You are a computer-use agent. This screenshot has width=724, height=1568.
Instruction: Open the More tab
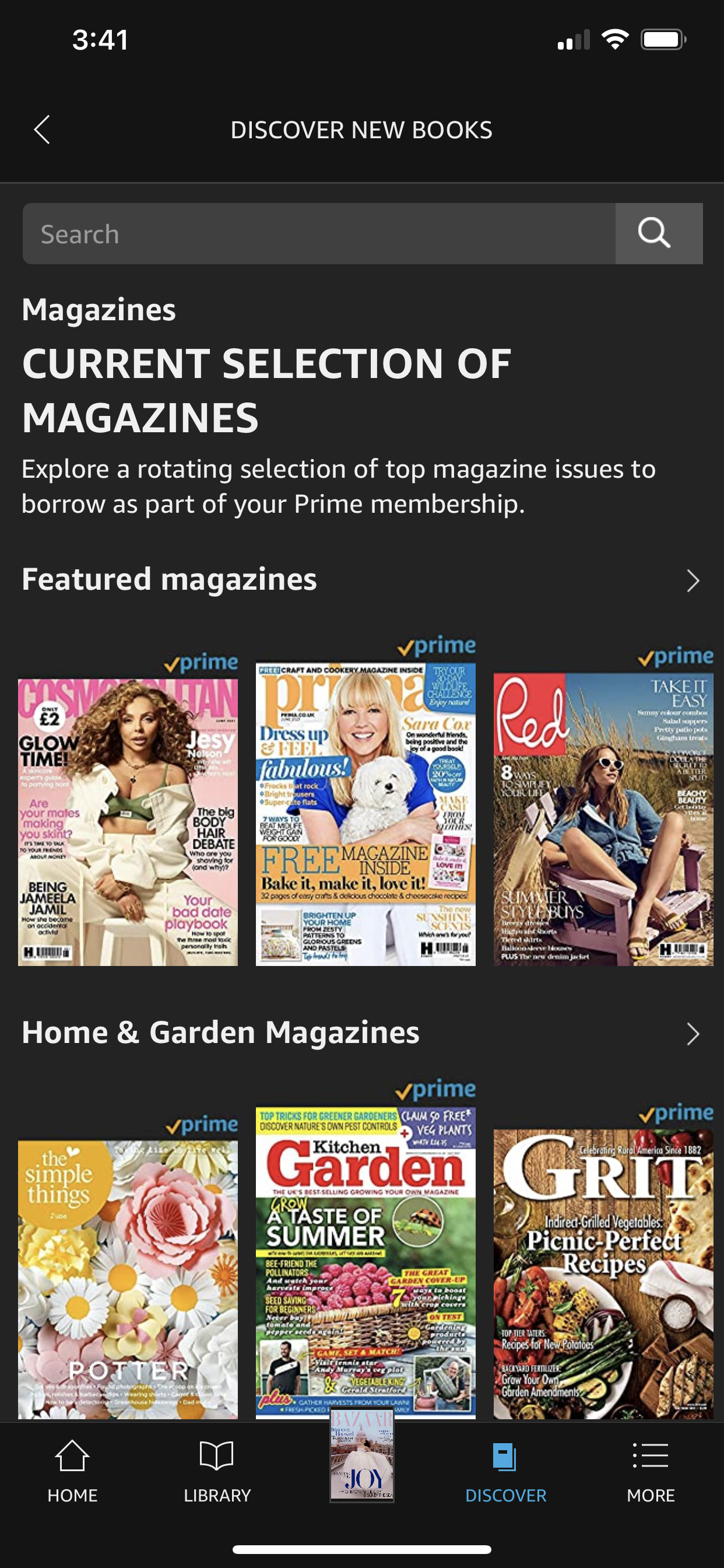point(651,1471)
